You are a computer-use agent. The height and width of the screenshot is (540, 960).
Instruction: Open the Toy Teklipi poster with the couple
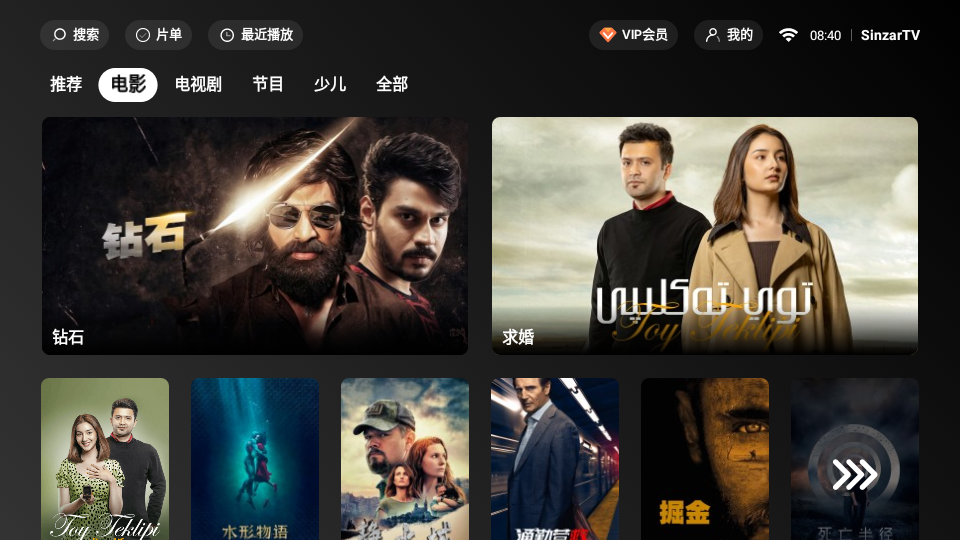(105, 459)
